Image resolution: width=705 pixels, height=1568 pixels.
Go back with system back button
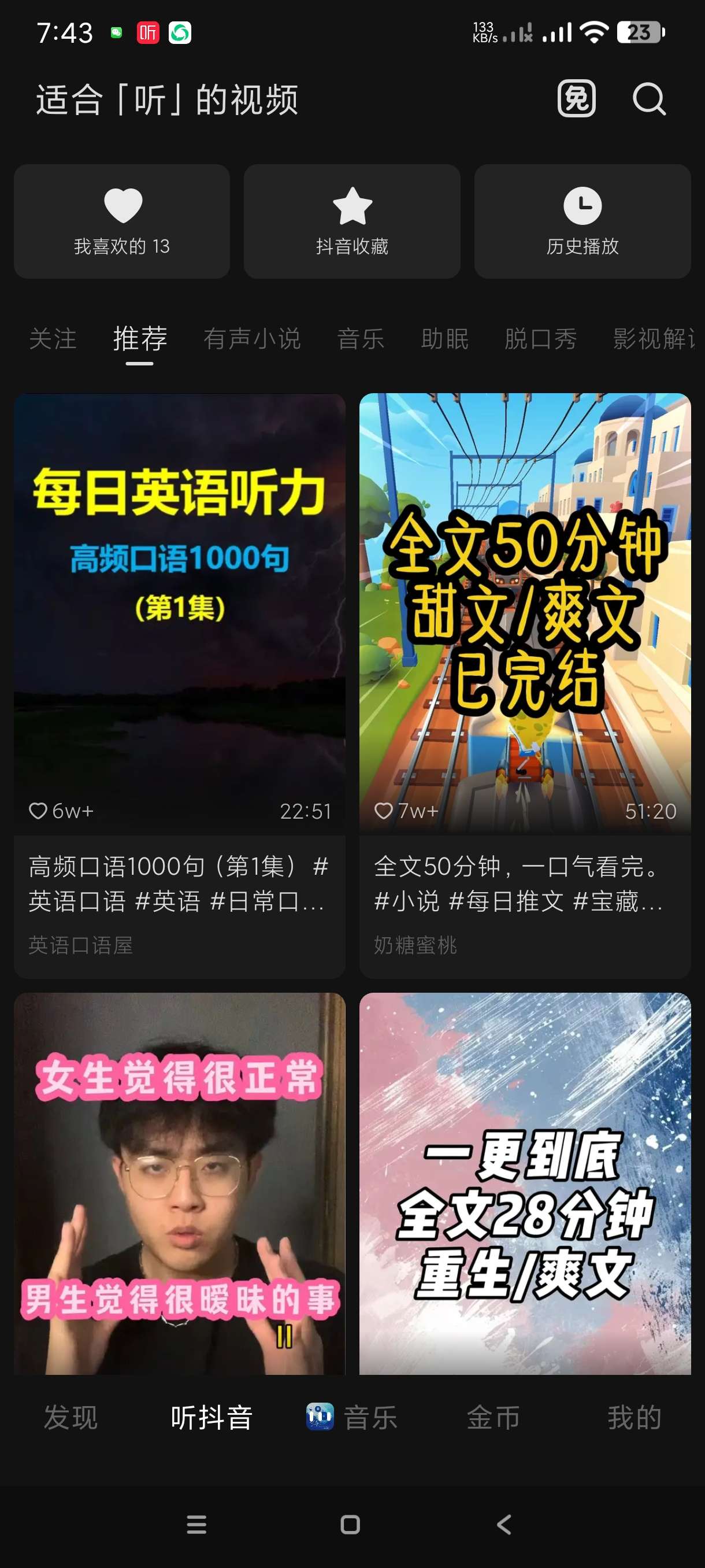point(504,1524)
